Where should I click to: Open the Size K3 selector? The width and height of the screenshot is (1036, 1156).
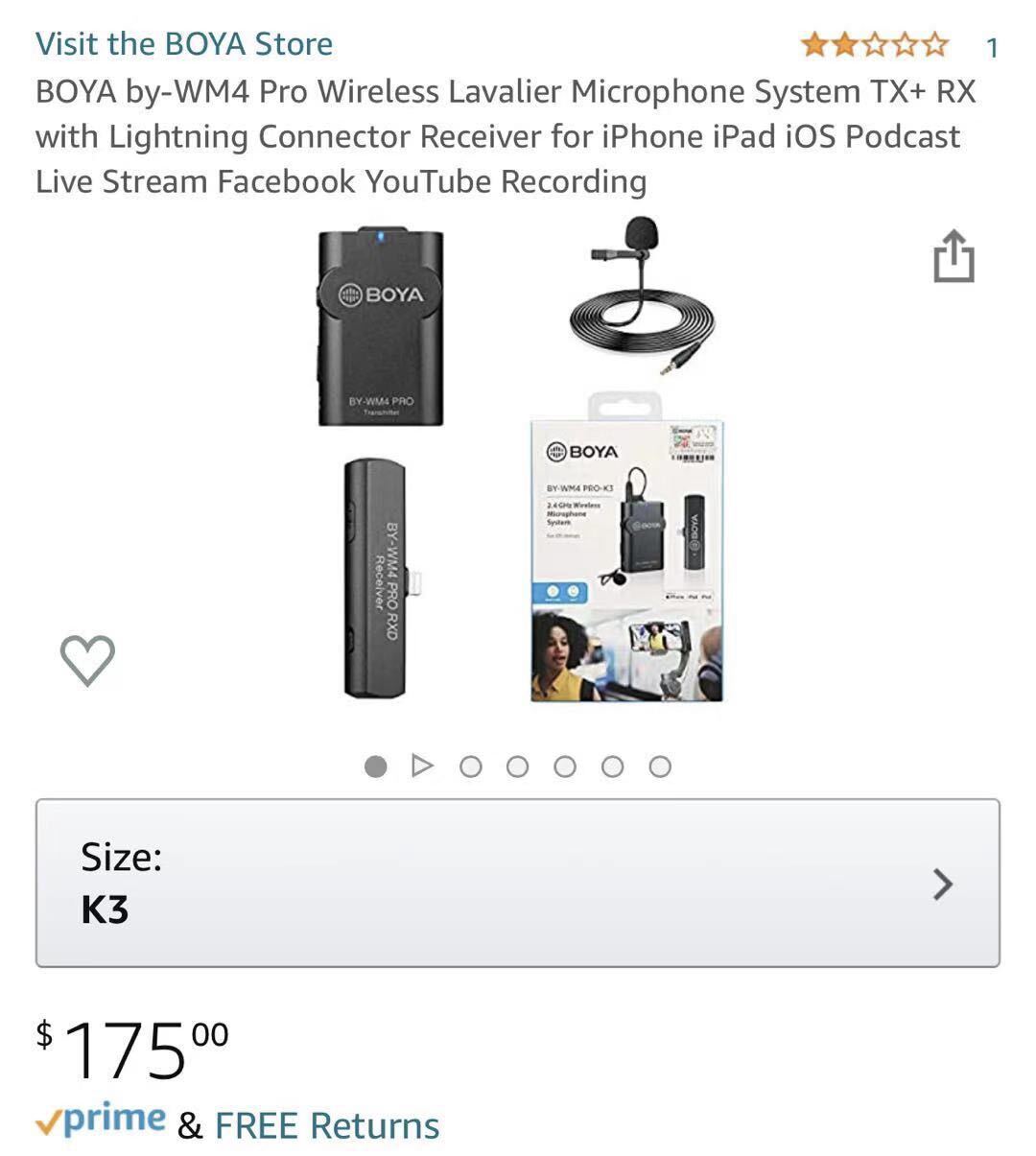pyautogui.click(x=518, y=883)
